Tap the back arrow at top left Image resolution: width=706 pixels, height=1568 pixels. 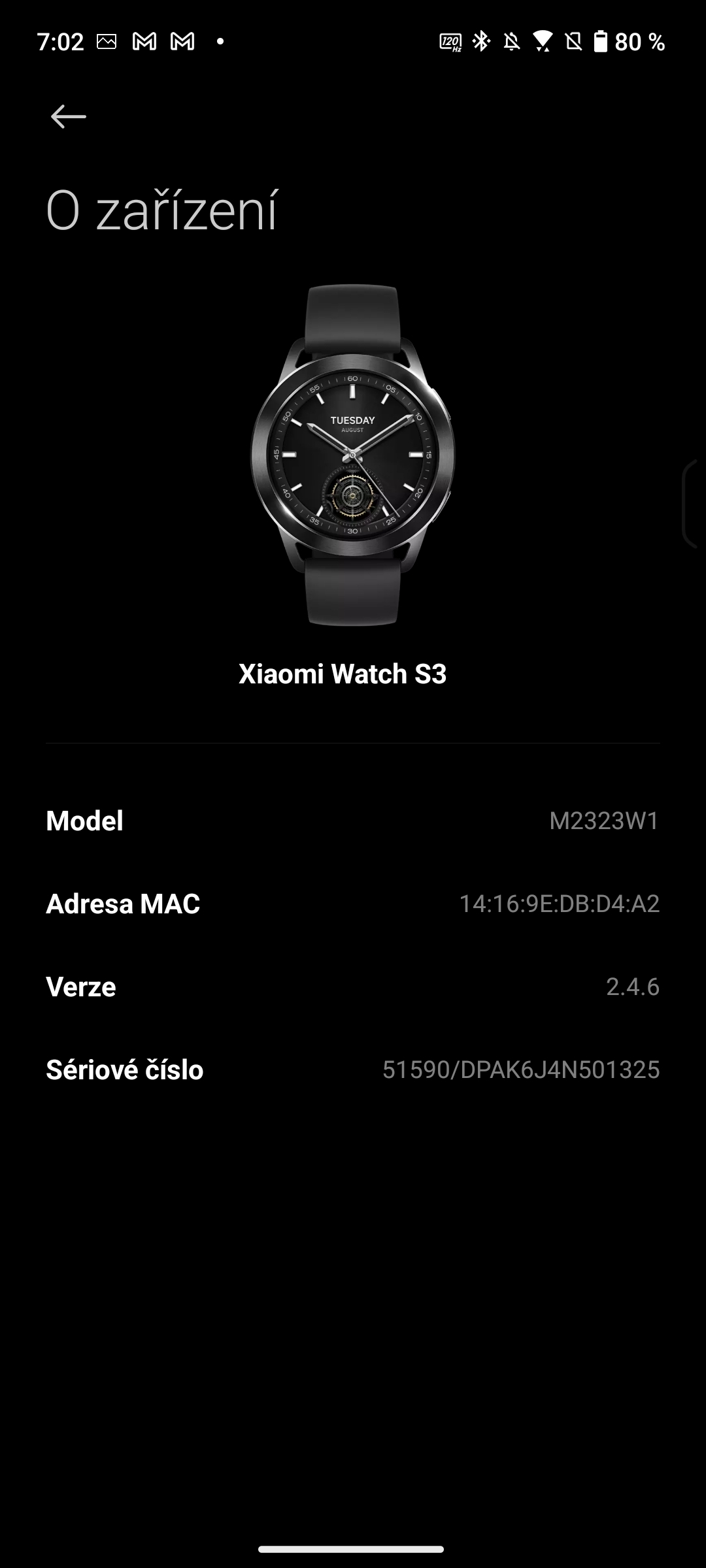tap(66, 116)
